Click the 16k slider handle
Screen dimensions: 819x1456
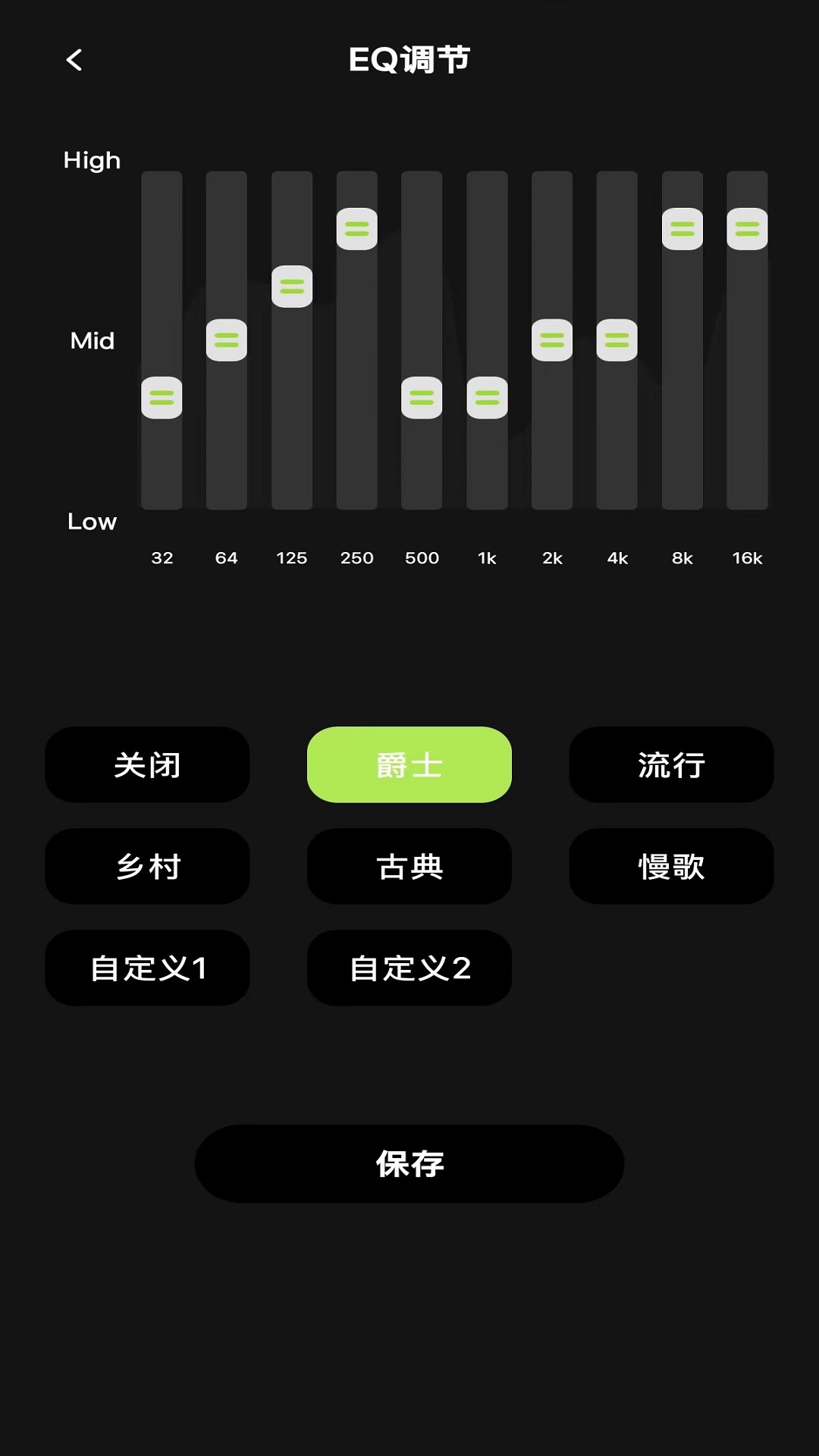click(x=747, y=229)
